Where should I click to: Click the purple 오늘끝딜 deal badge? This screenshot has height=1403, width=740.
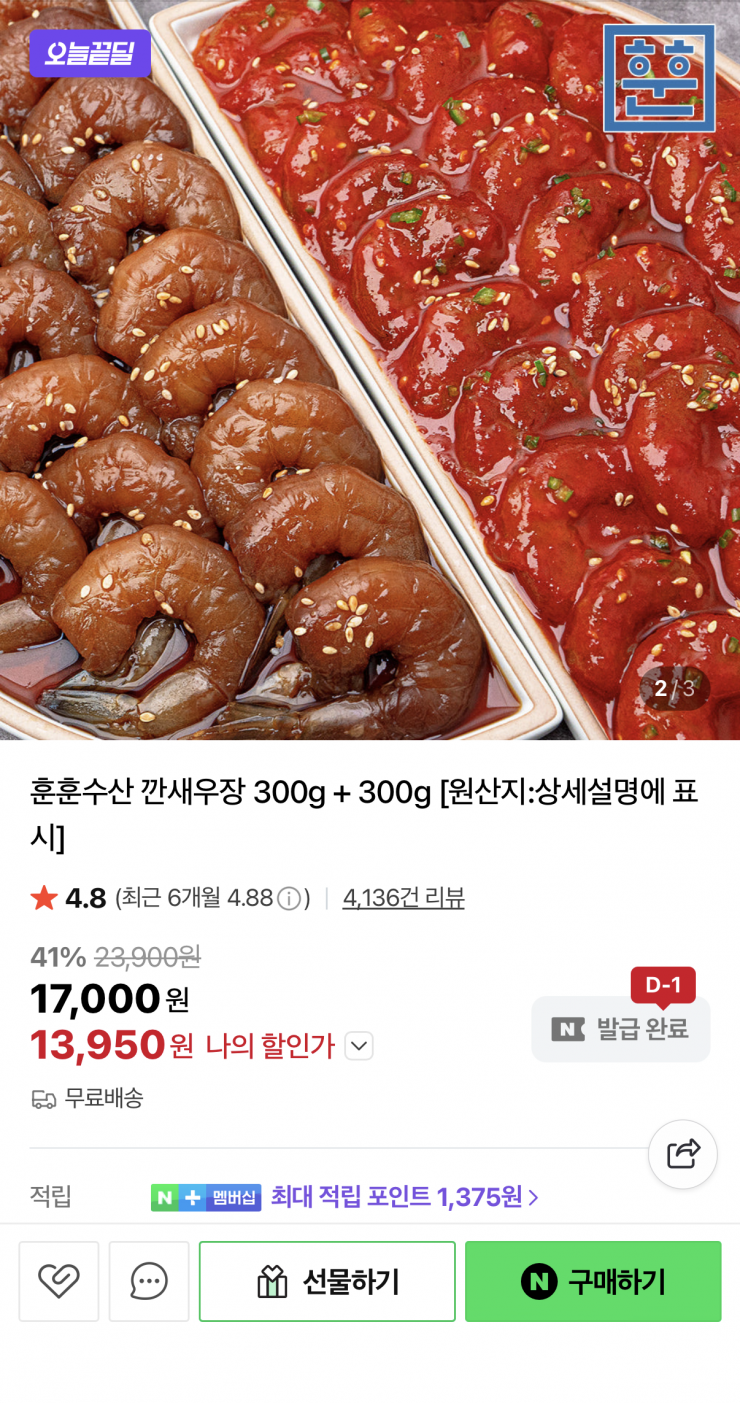click(x=90, y=53)
